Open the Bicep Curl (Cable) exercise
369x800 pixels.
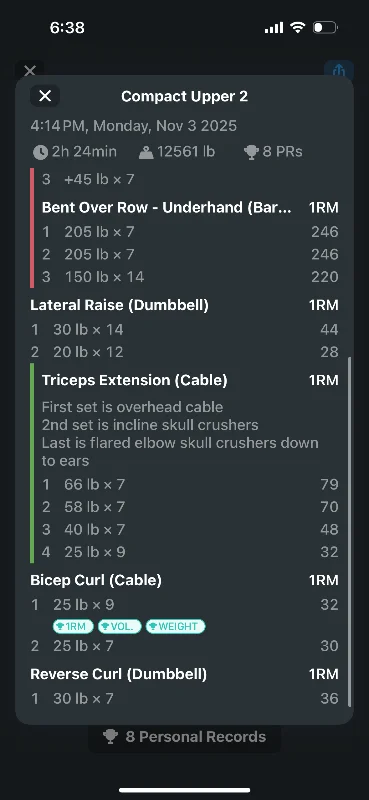(96, 580)
